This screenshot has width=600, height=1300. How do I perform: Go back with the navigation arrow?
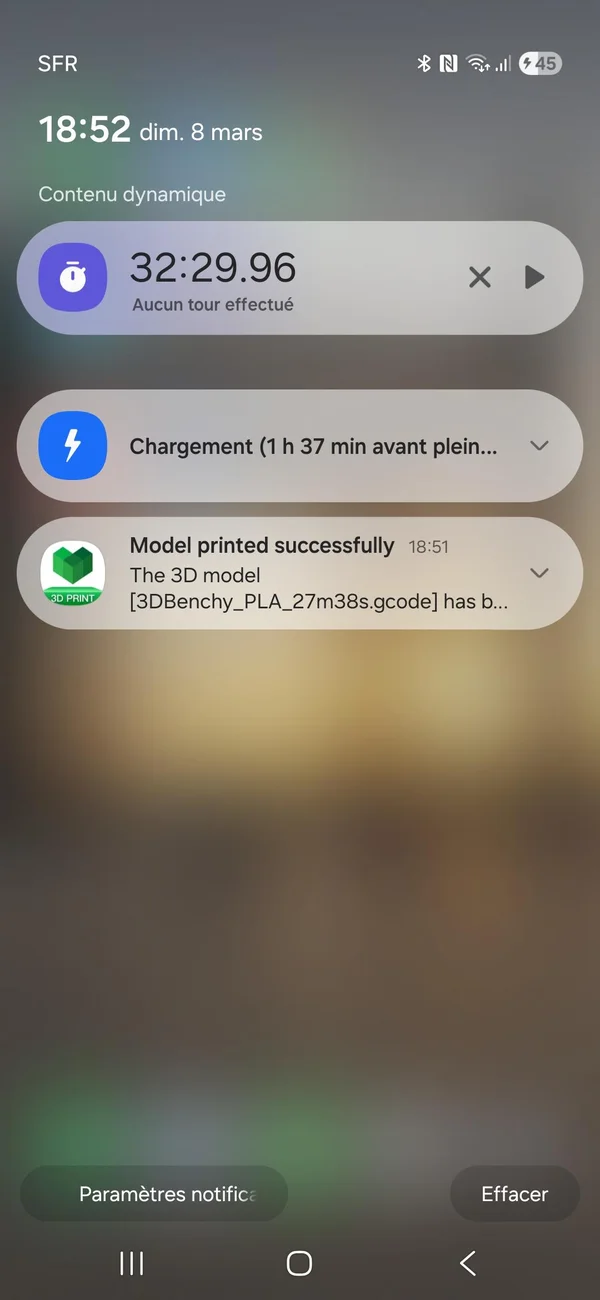467,1263
